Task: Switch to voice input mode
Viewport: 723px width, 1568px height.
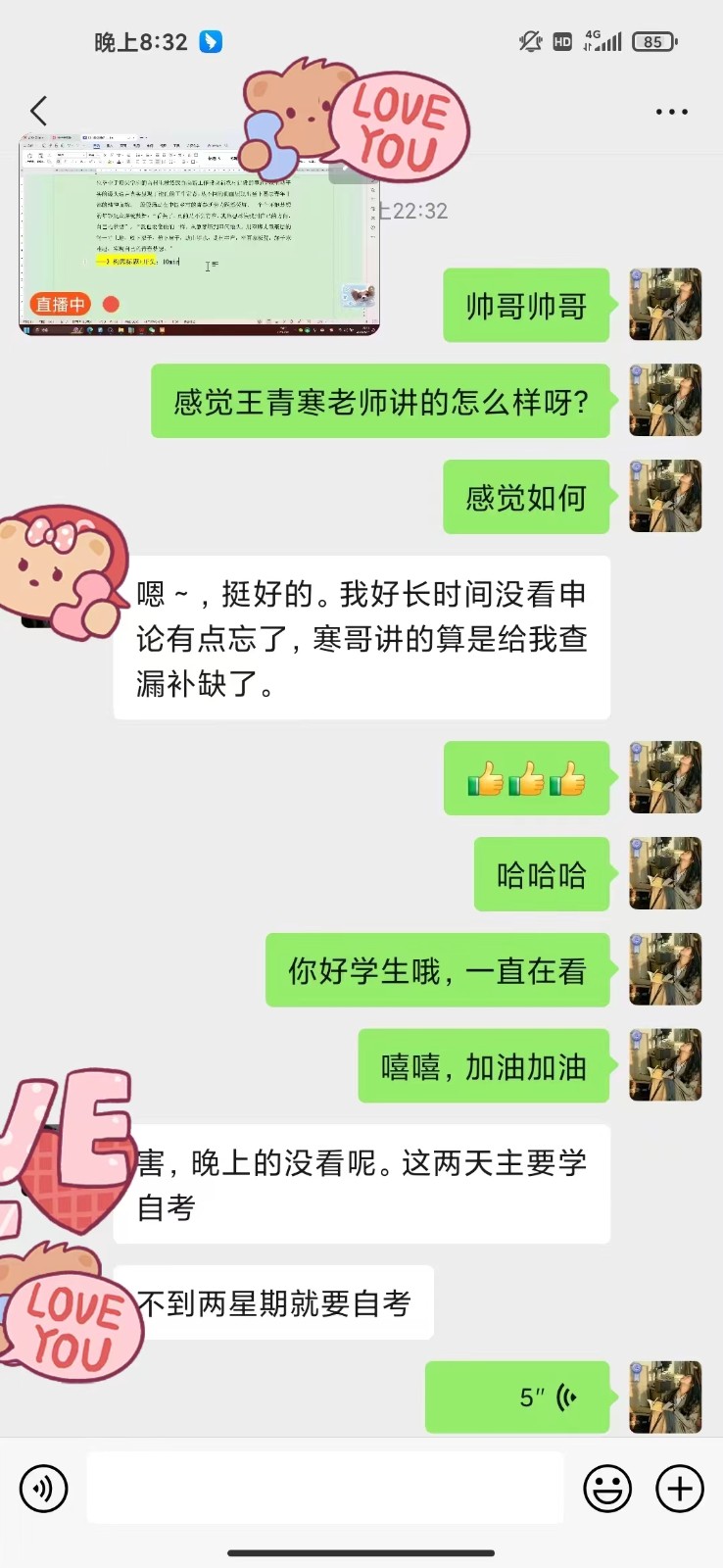Action: tap(44, 1490)
